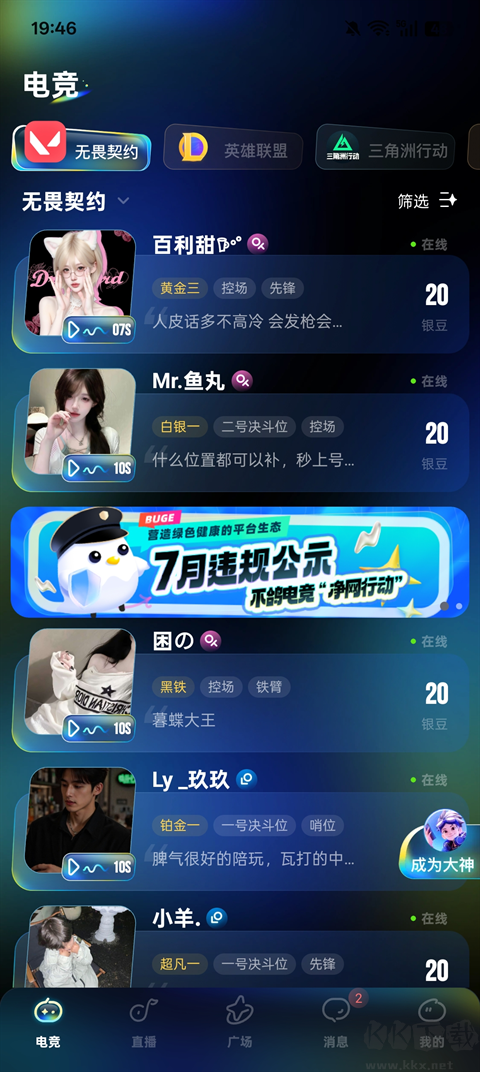This screenshot has height=1072, width=480.
Task: Select the 无畏契约 game chip
Action: pos(81,146)
